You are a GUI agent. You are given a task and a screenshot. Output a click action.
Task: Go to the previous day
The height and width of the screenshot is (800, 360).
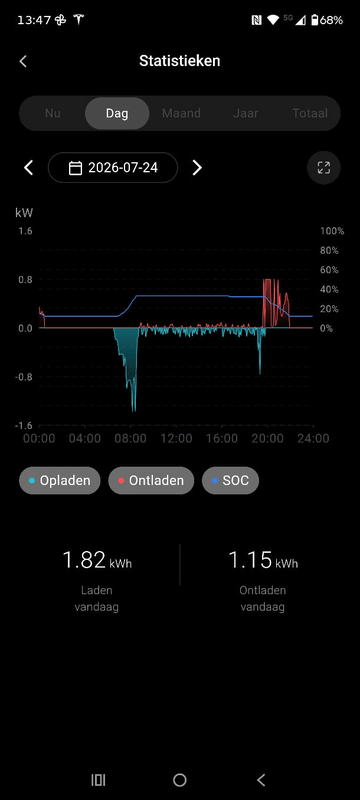(x=29, y=167)
